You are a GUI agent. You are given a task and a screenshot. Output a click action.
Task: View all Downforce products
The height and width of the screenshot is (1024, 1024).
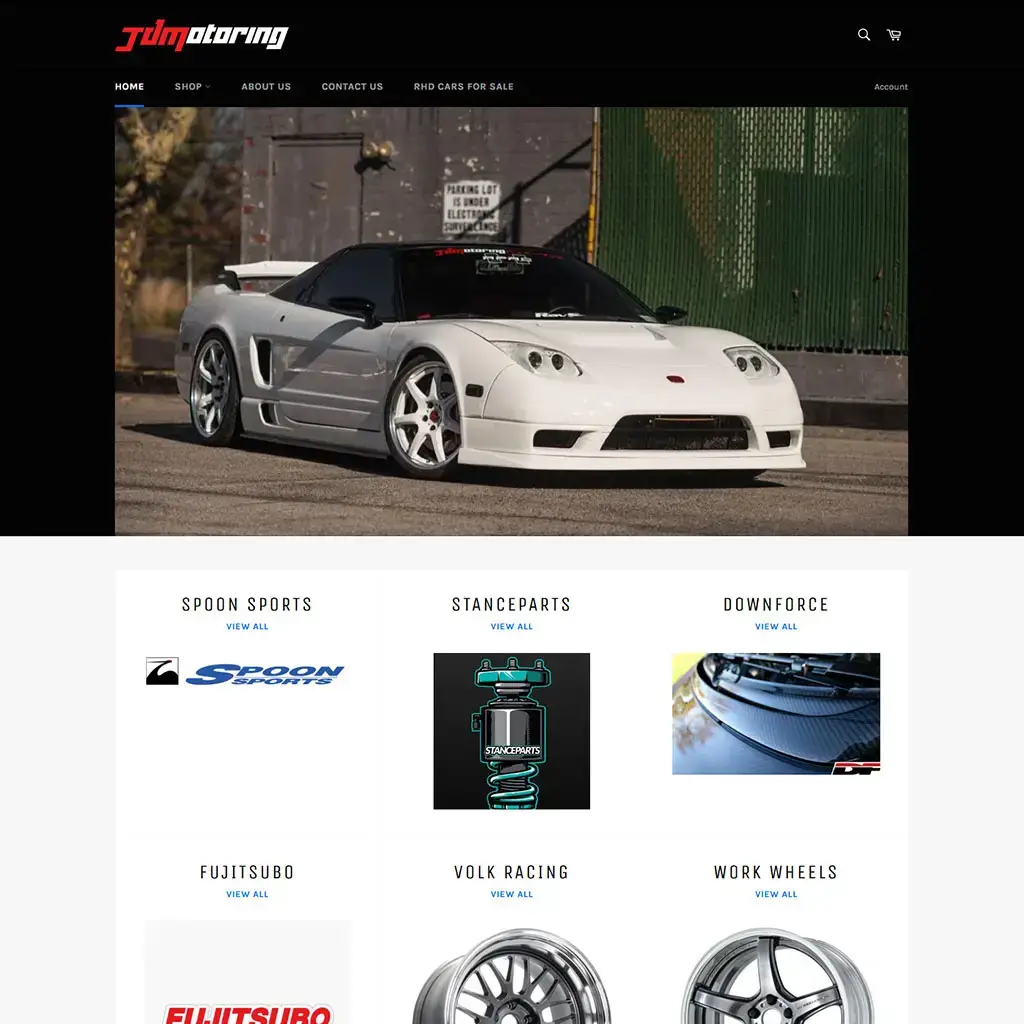coord(776,627)
